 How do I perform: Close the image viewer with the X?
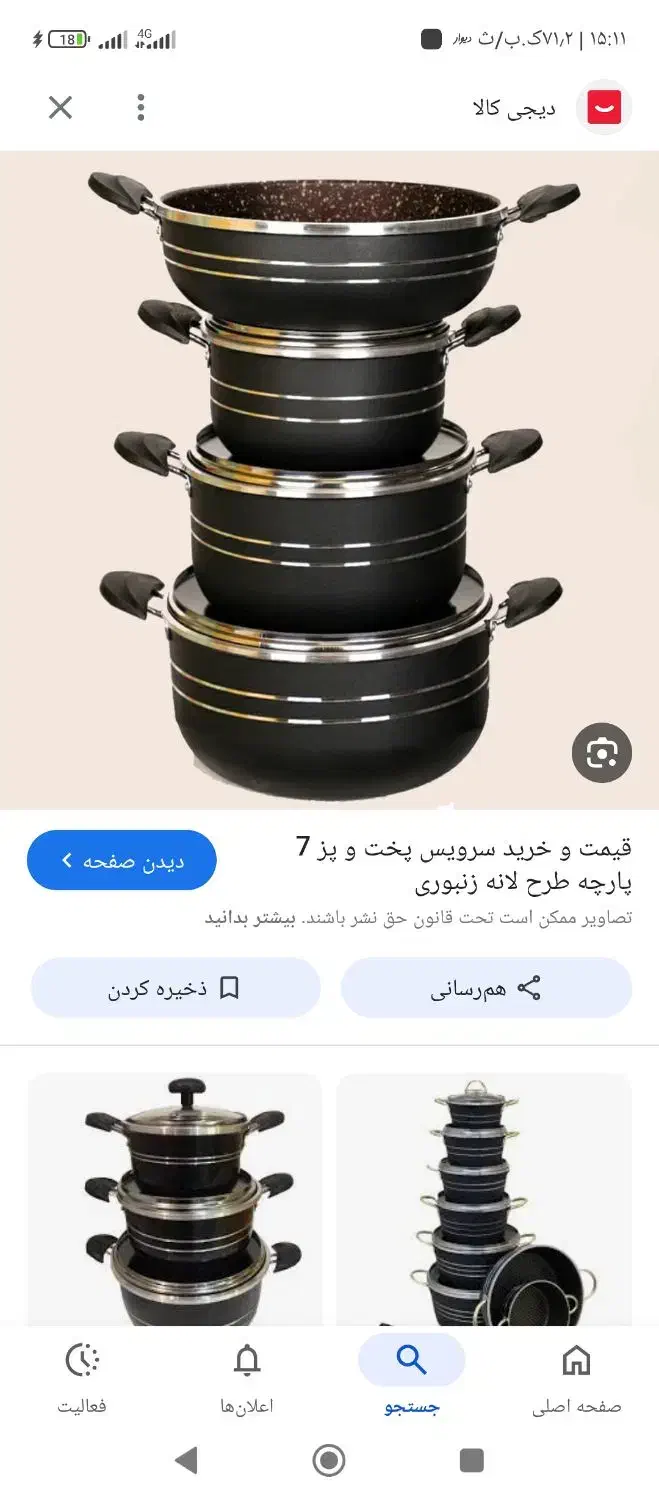(61, 107)
